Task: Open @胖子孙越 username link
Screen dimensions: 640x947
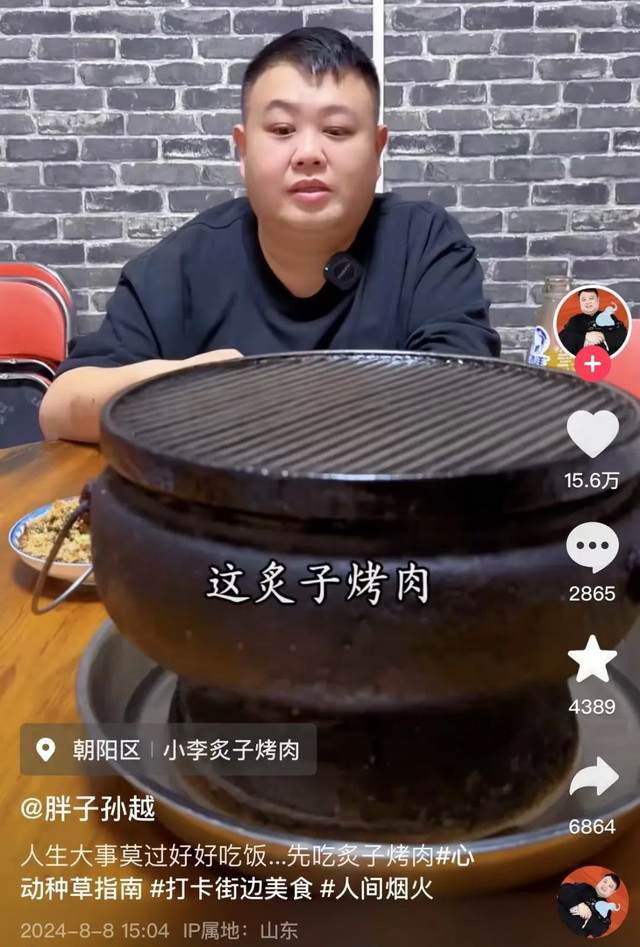Action: 88,808
